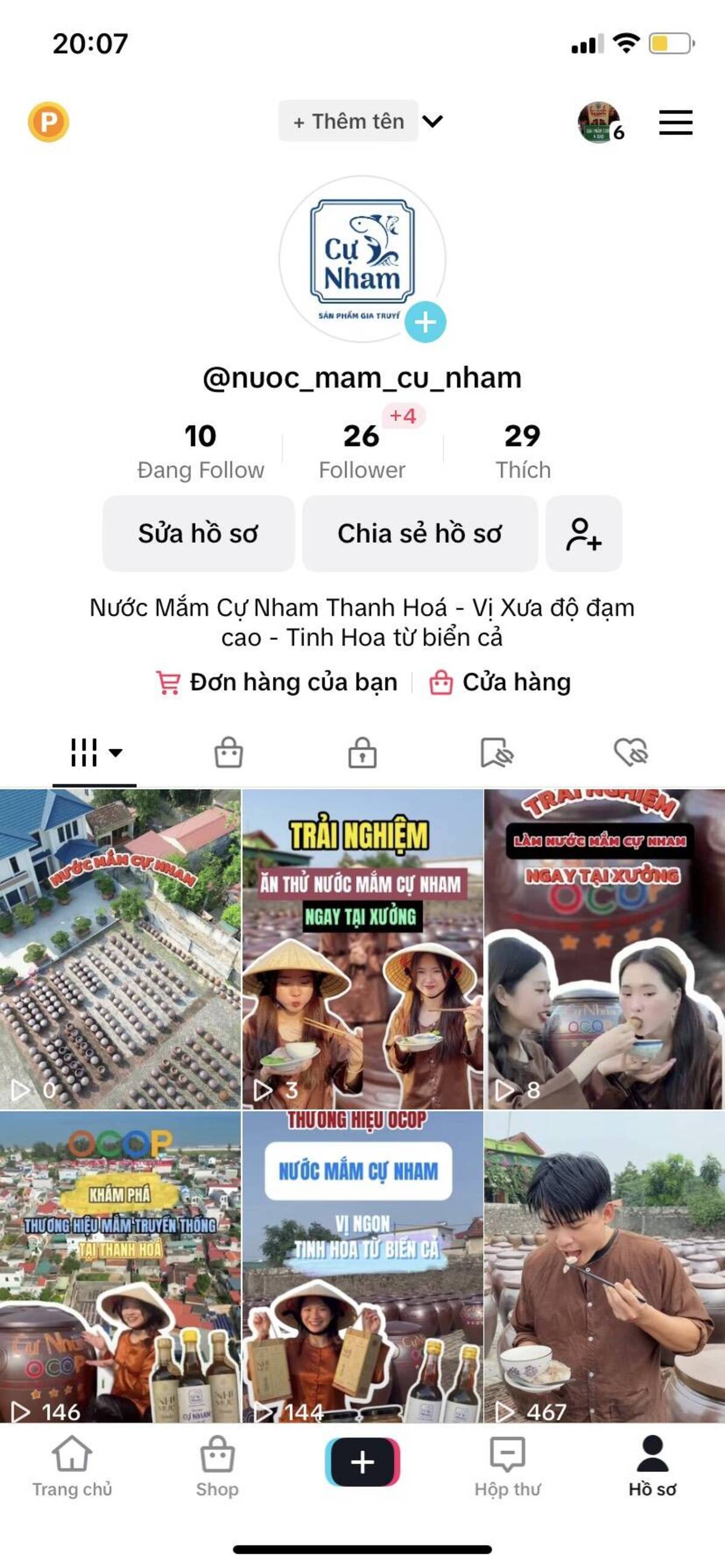
Task: Open the Cửa hàng link
Action: (501, 682)
